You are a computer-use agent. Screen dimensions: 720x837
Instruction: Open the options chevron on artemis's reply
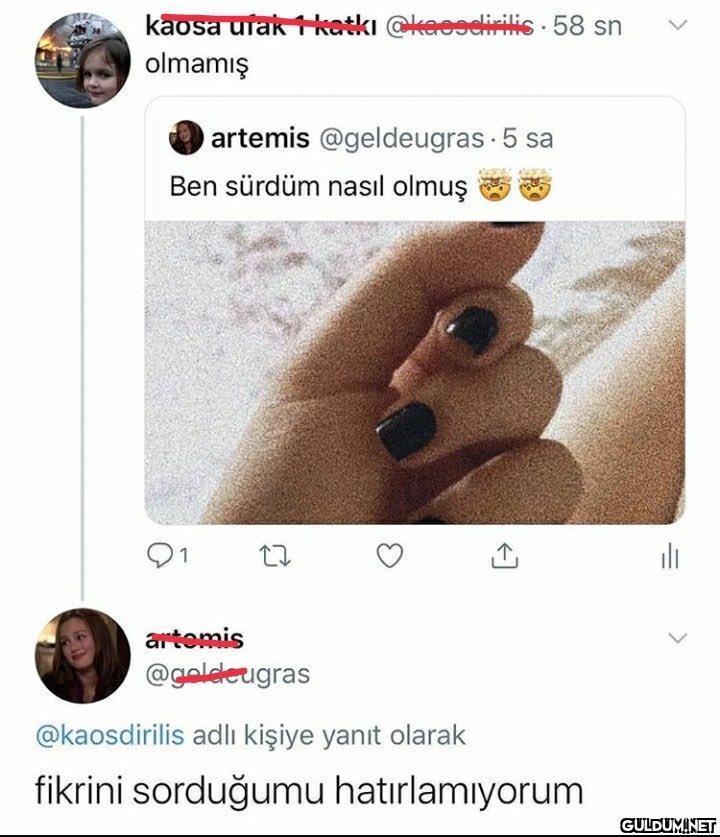point(677,637)
